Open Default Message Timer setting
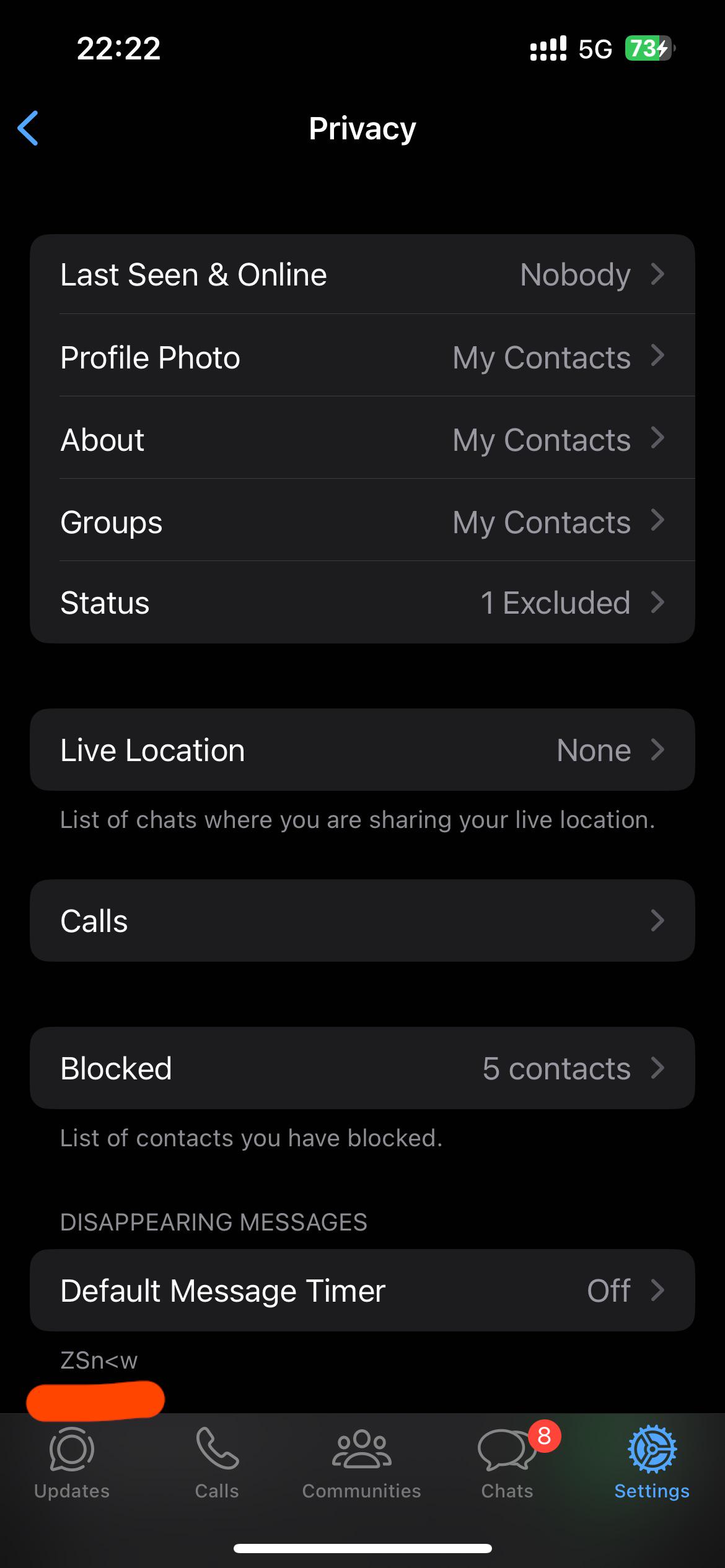 (362, 1291)
